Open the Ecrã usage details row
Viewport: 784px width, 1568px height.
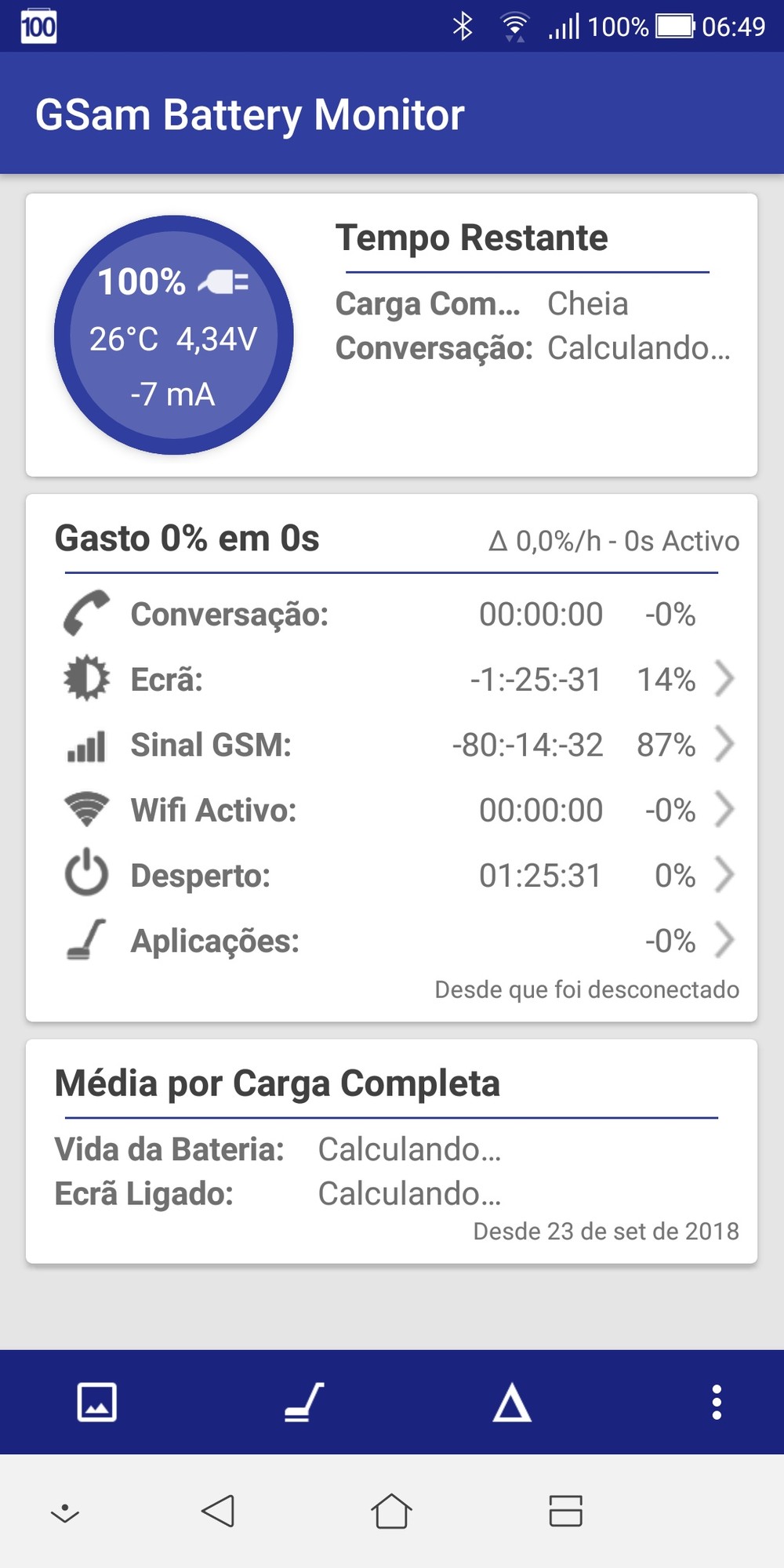click(x=392, y=679)
